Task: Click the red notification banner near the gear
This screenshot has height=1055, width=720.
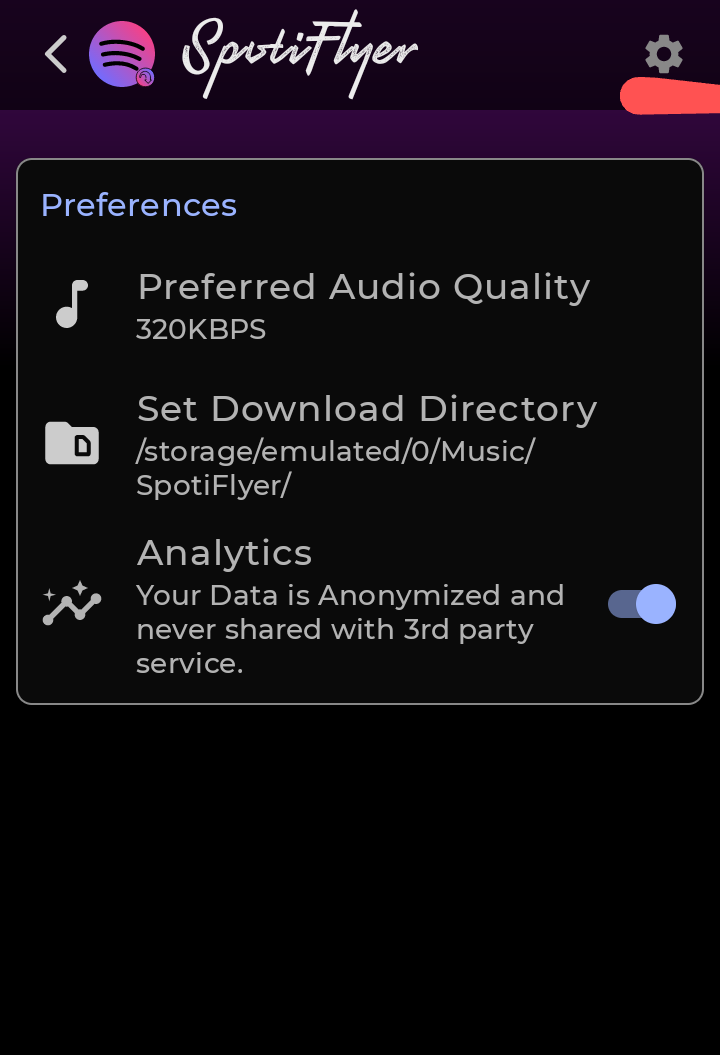Action: pyautogui.click(x=670, y=96)
